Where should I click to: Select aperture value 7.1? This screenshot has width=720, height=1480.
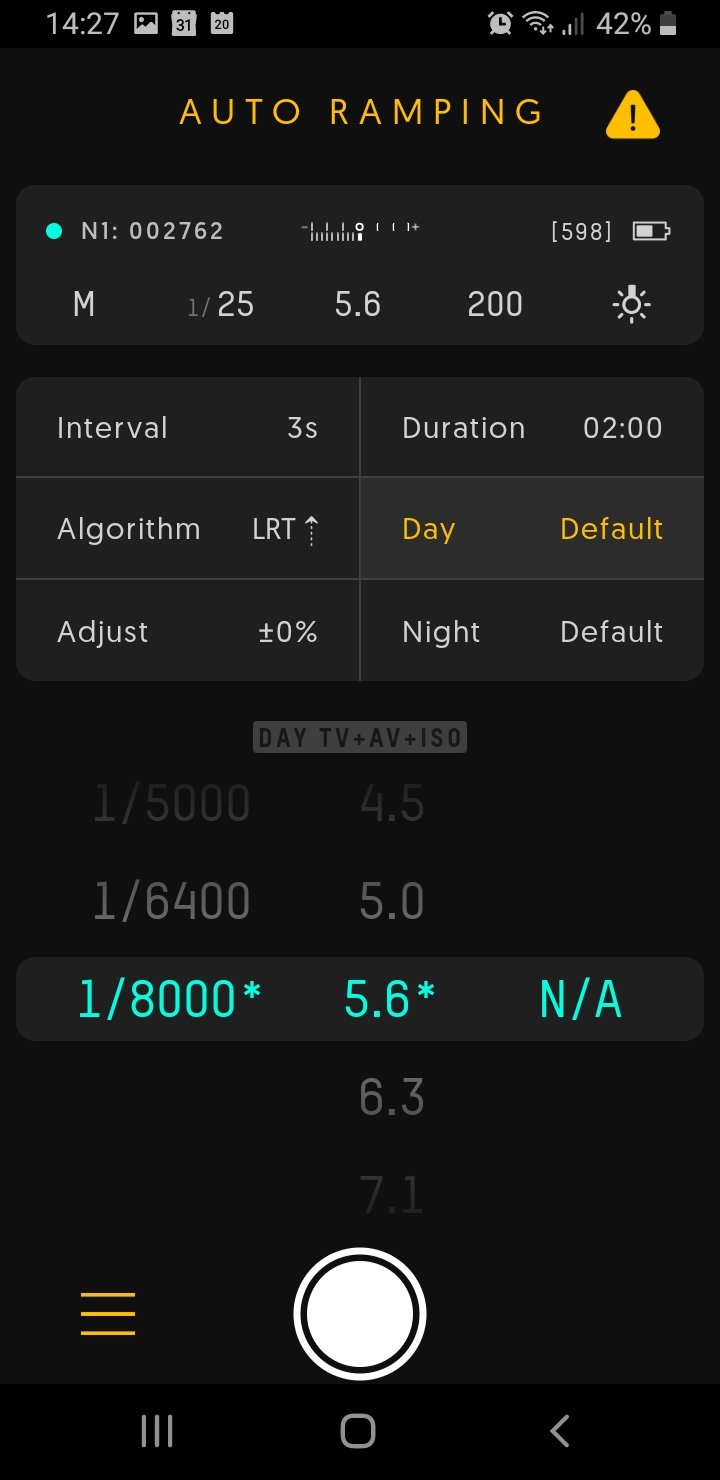[x=392, y=1194]
